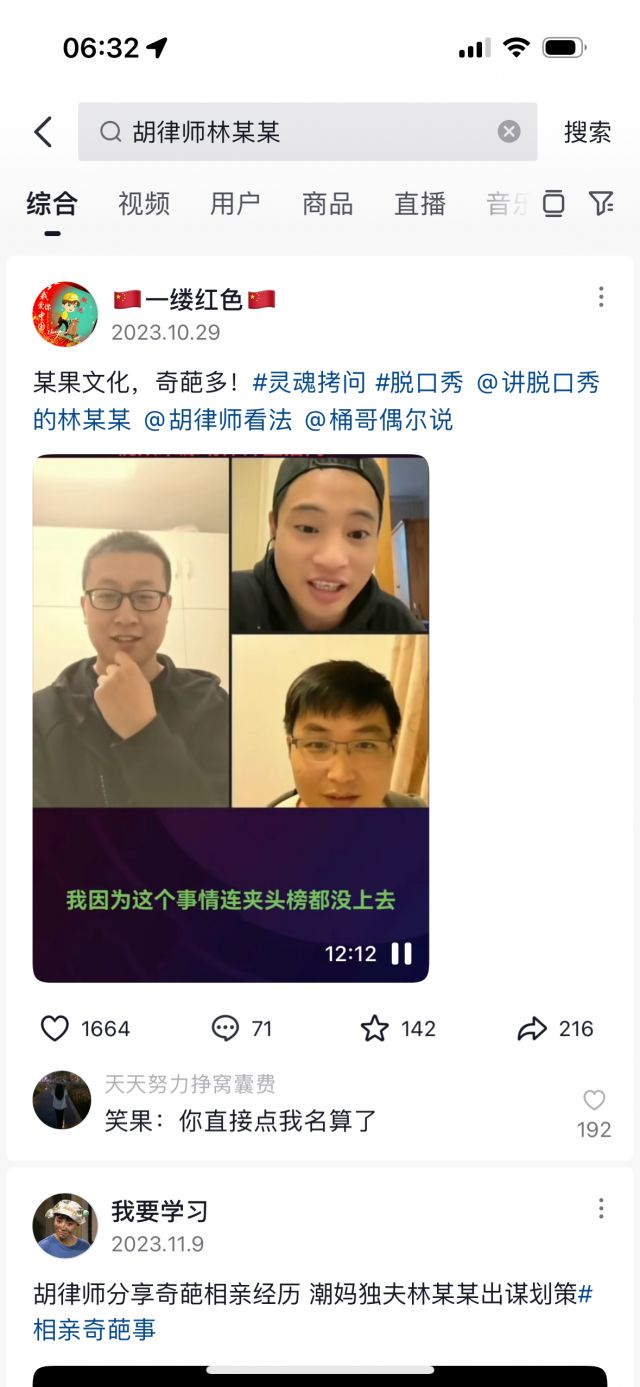Open the 71 comments on the post
The height and width of the screenshot is (1387, 640).
226,1029
